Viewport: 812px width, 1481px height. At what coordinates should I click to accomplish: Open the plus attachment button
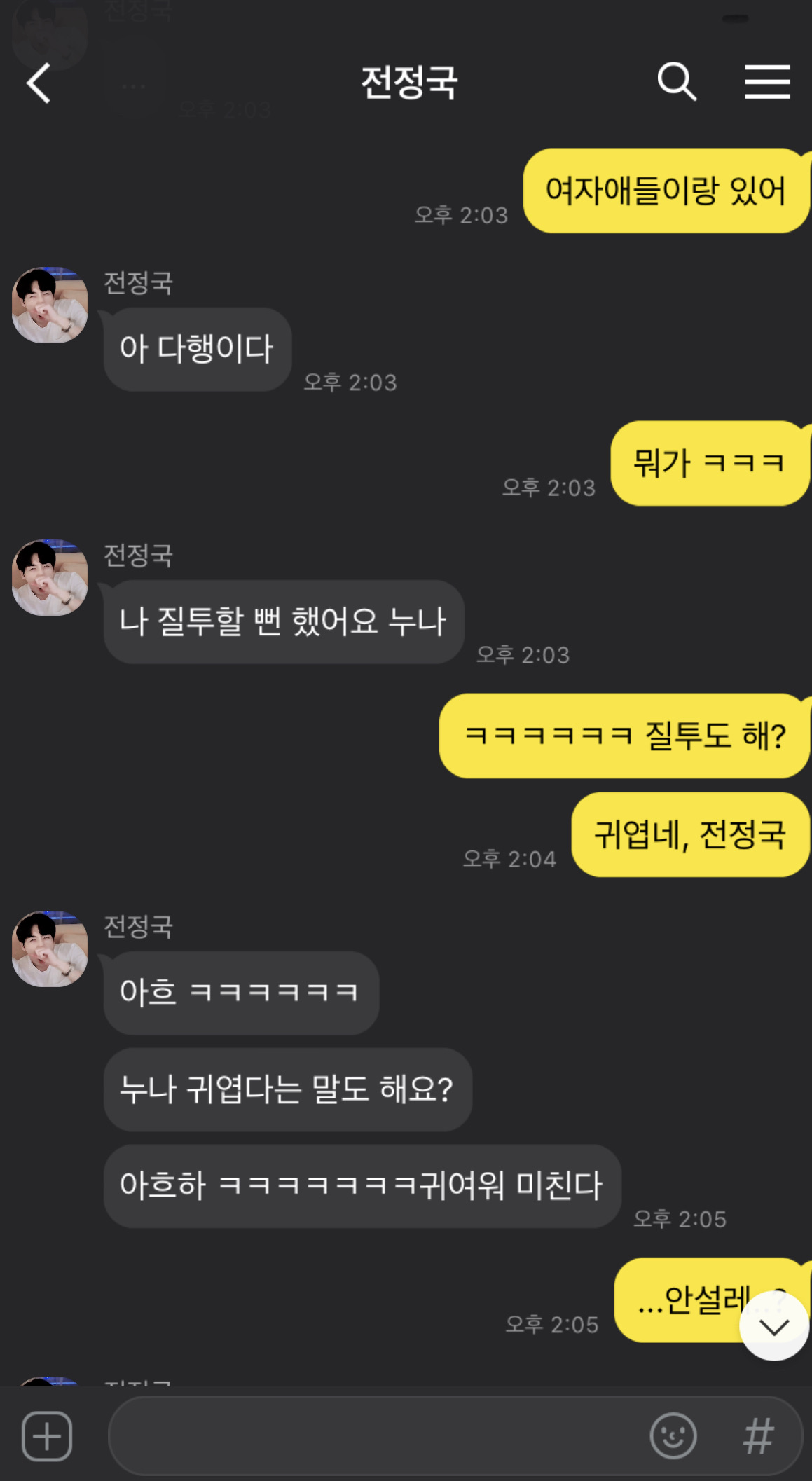pyautogui.click(x=47, y=1436)
